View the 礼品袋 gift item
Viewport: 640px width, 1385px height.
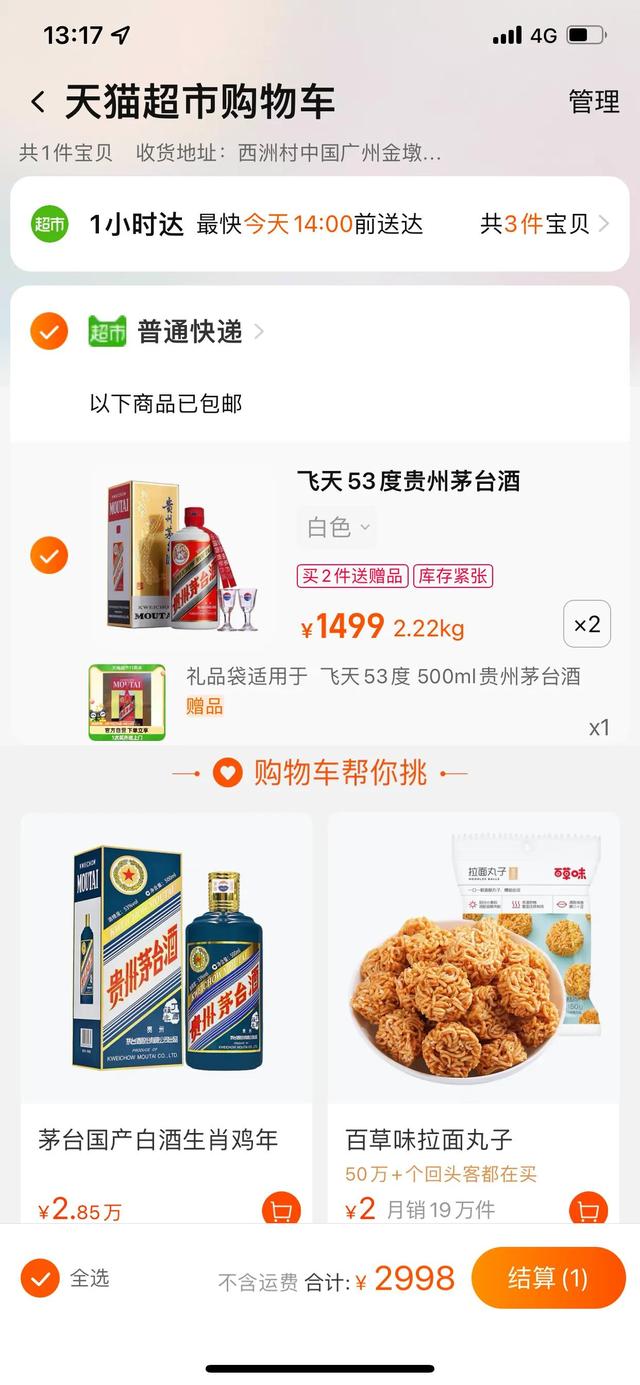click(127, 702)
